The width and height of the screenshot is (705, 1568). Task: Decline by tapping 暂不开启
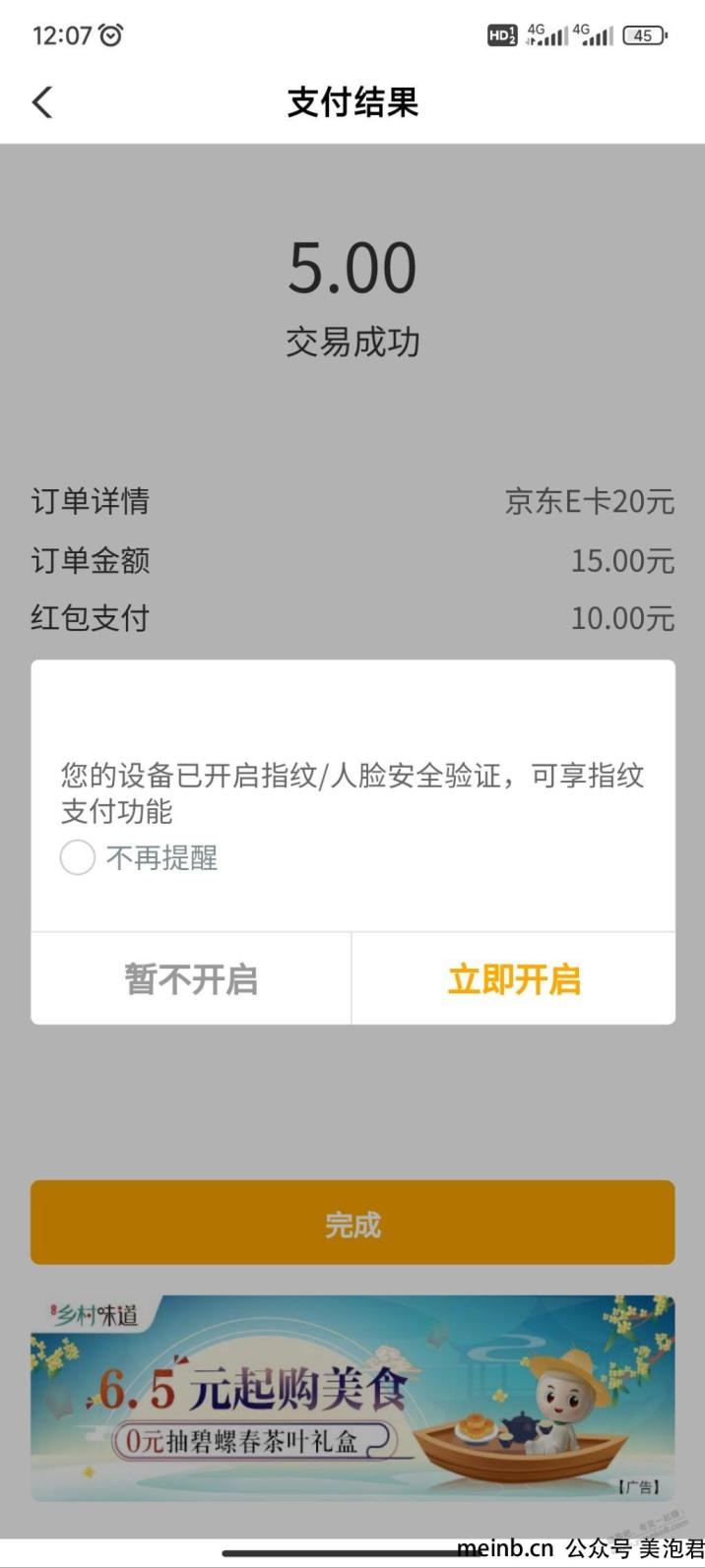click(191, 979)
